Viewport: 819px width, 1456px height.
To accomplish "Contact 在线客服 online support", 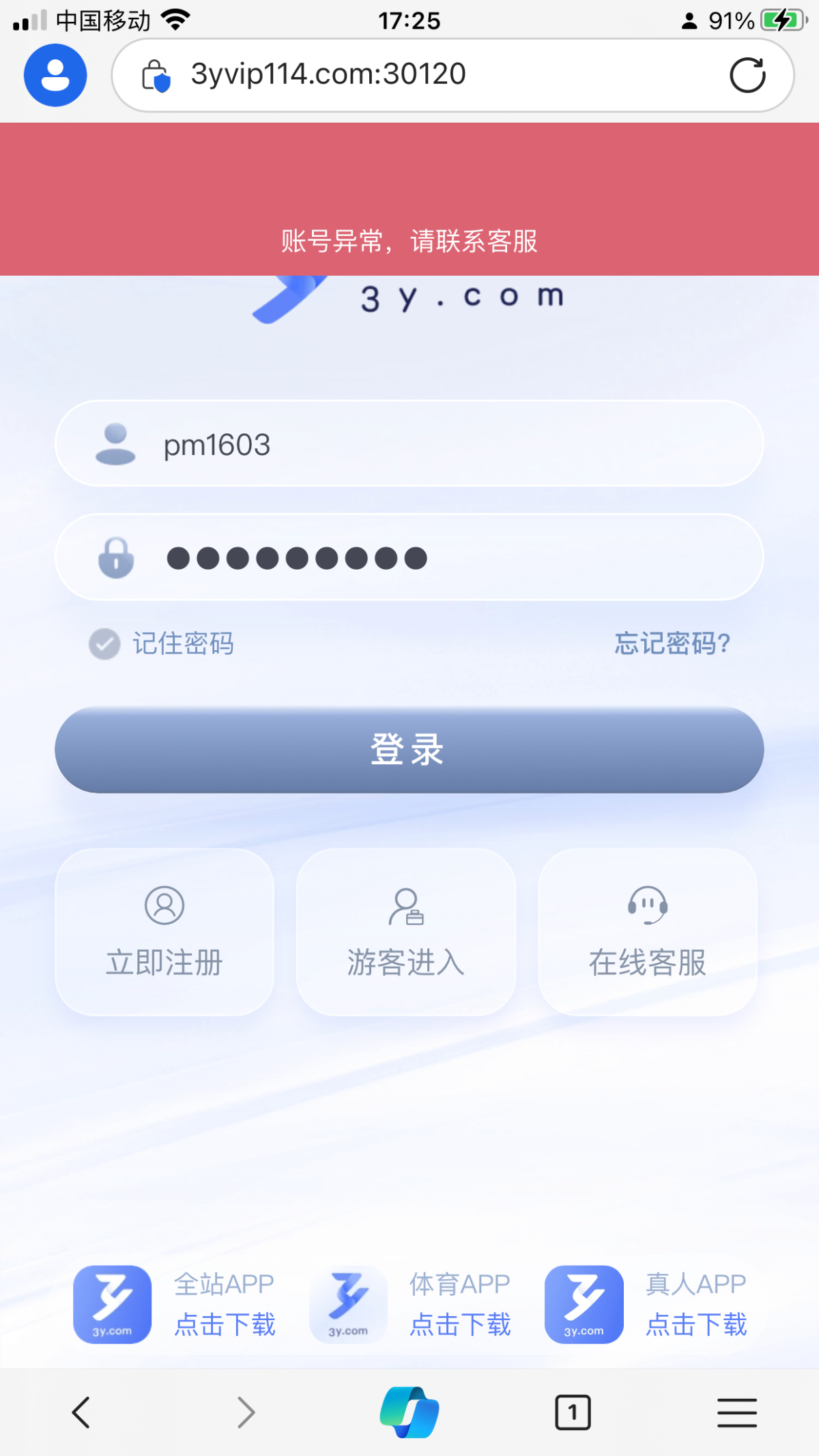I will [648, 932].
